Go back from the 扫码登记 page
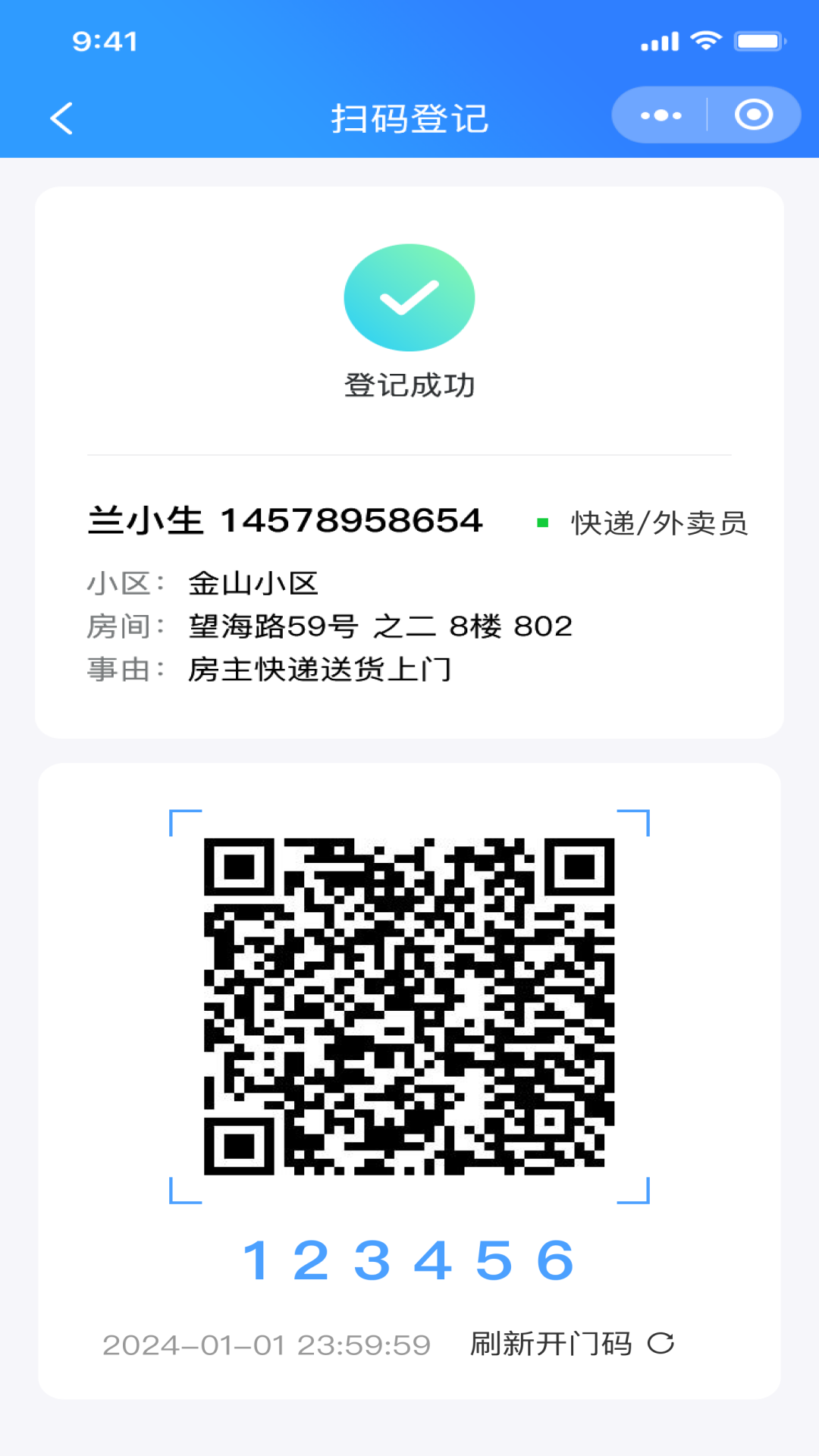 point(61,118)
